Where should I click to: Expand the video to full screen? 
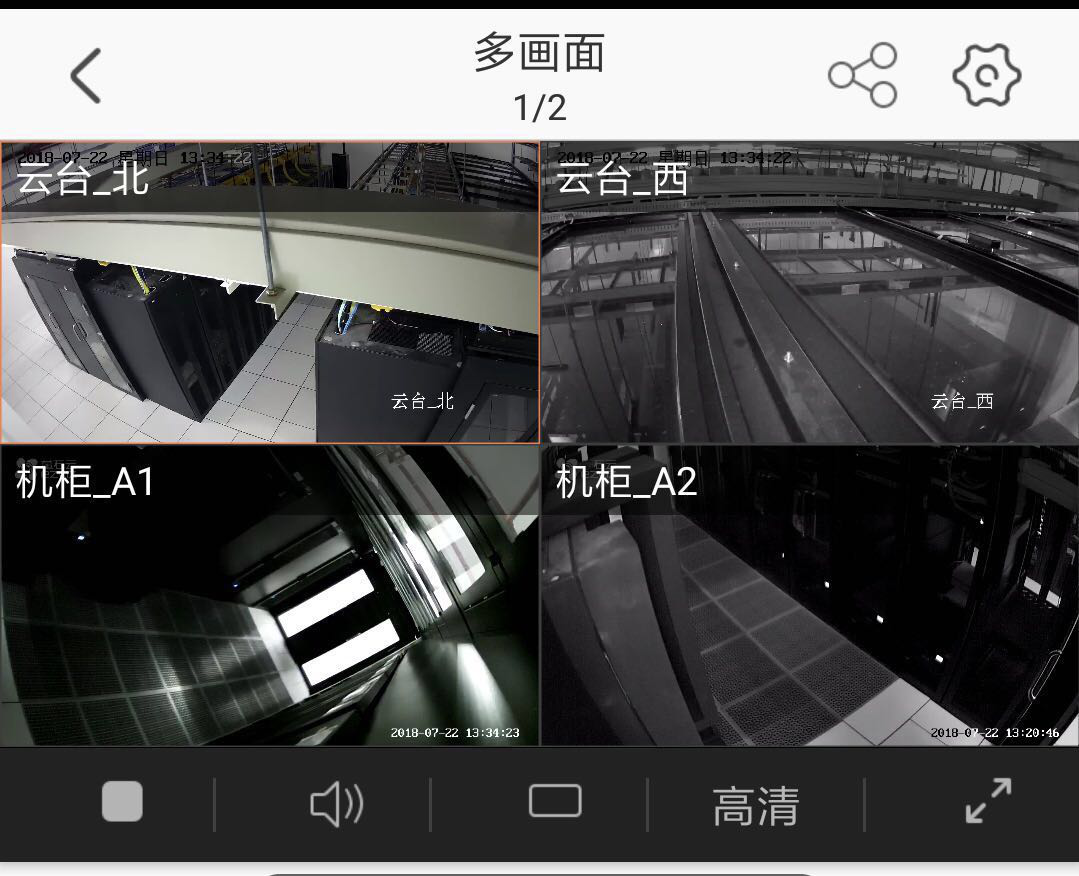pos(988,801)
